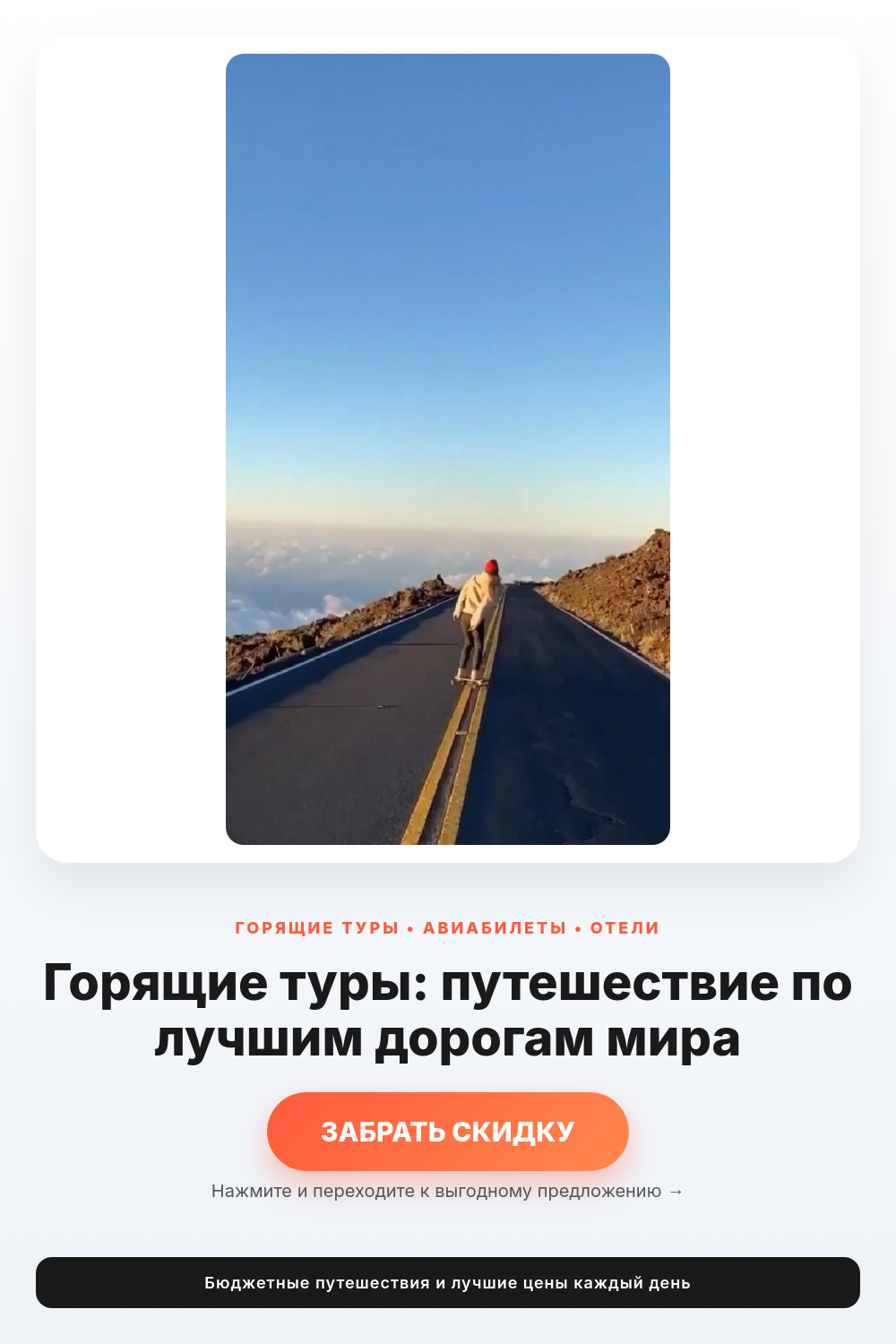This screenshot has width=896, height=1344.
Task: Open the skateboarder road video tile
Action: click(448, 449)
